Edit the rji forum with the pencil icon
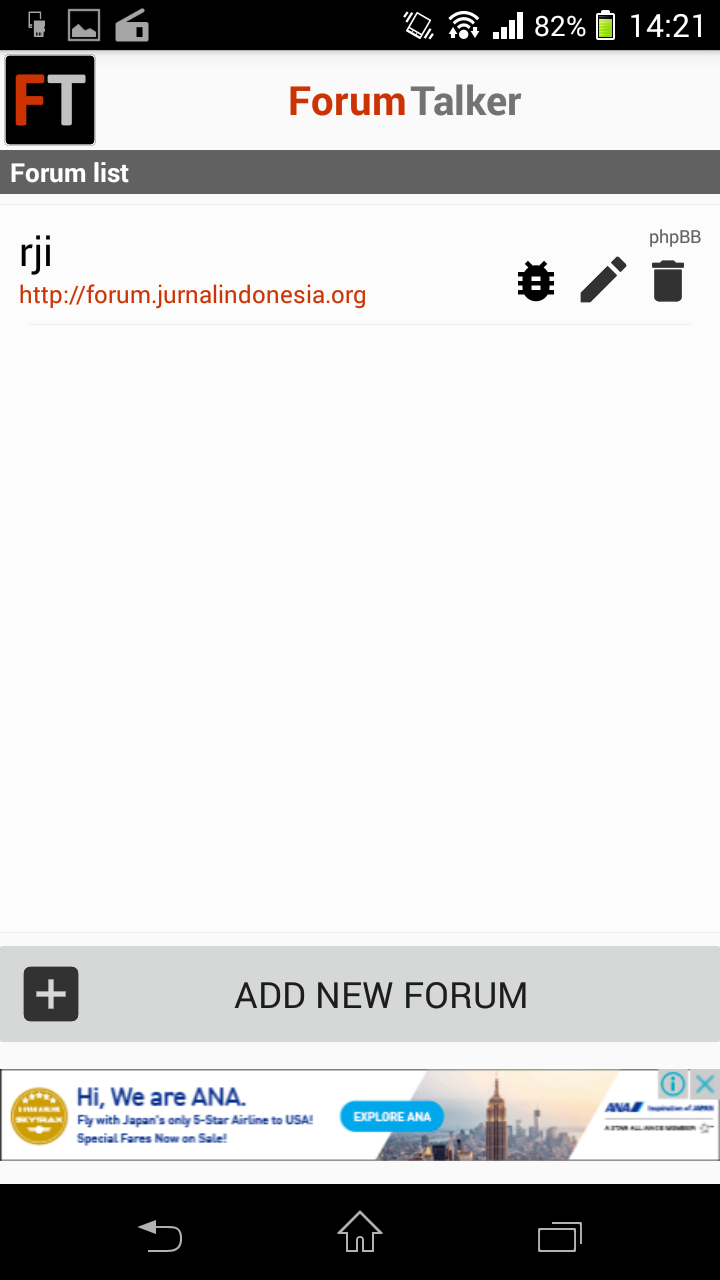Viewport: 720px width, 1280px height. [x=603, y=280]
